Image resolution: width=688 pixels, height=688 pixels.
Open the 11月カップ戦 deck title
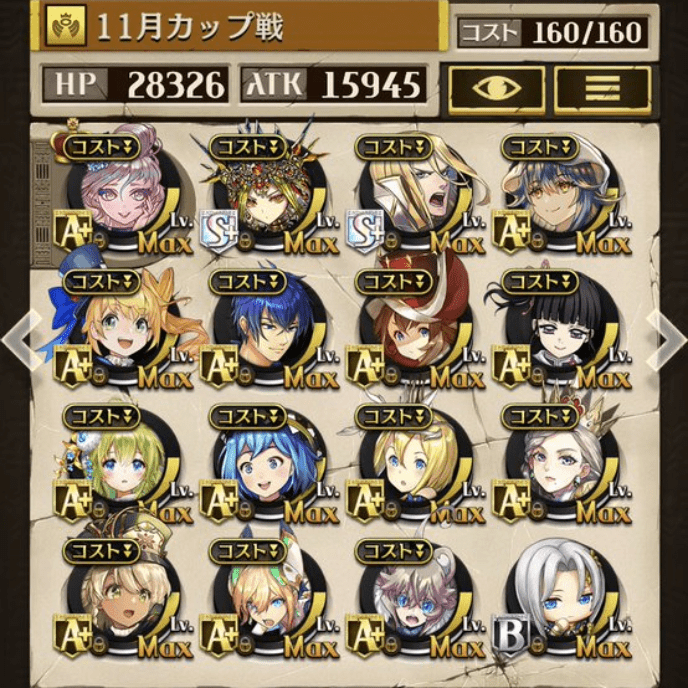click(x=190, y=26)
